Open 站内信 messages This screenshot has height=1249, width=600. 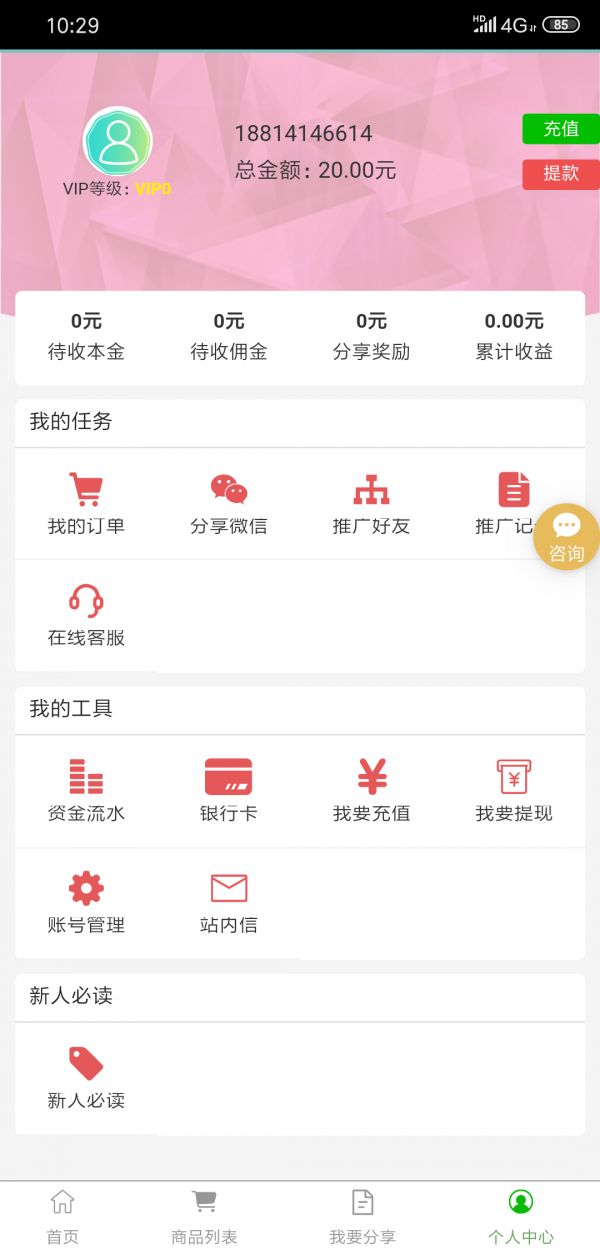coord(229,903)
